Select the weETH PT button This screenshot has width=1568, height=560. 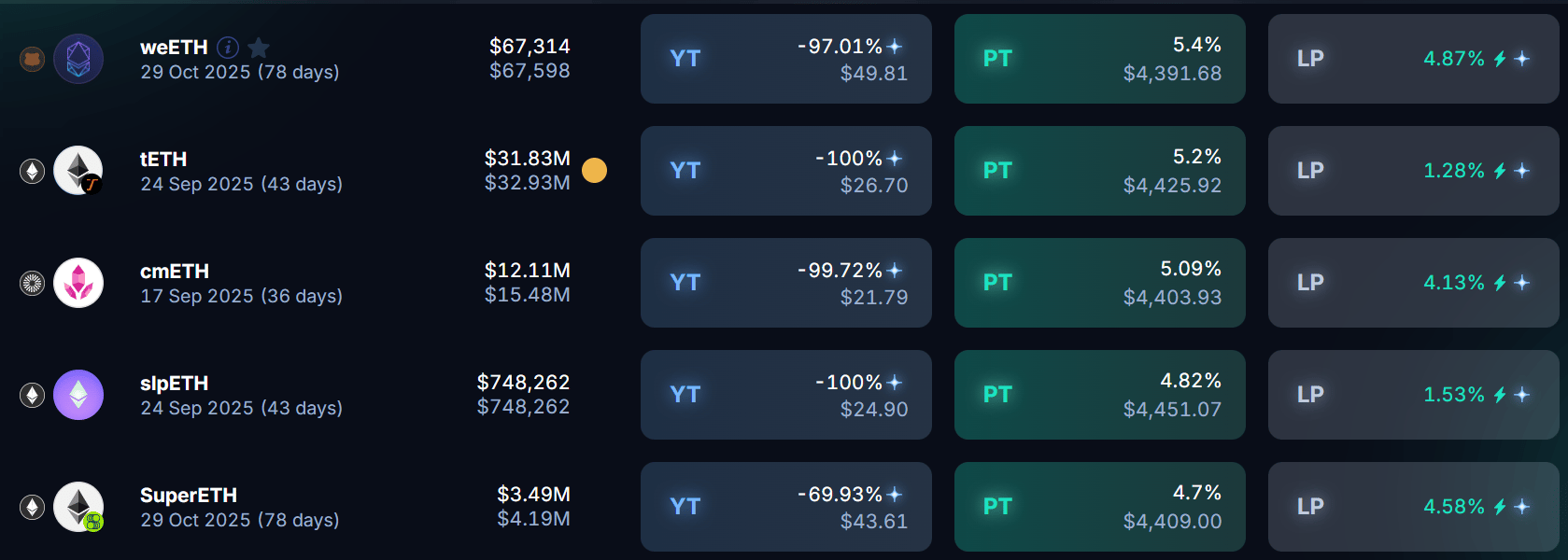(1099, 59)
